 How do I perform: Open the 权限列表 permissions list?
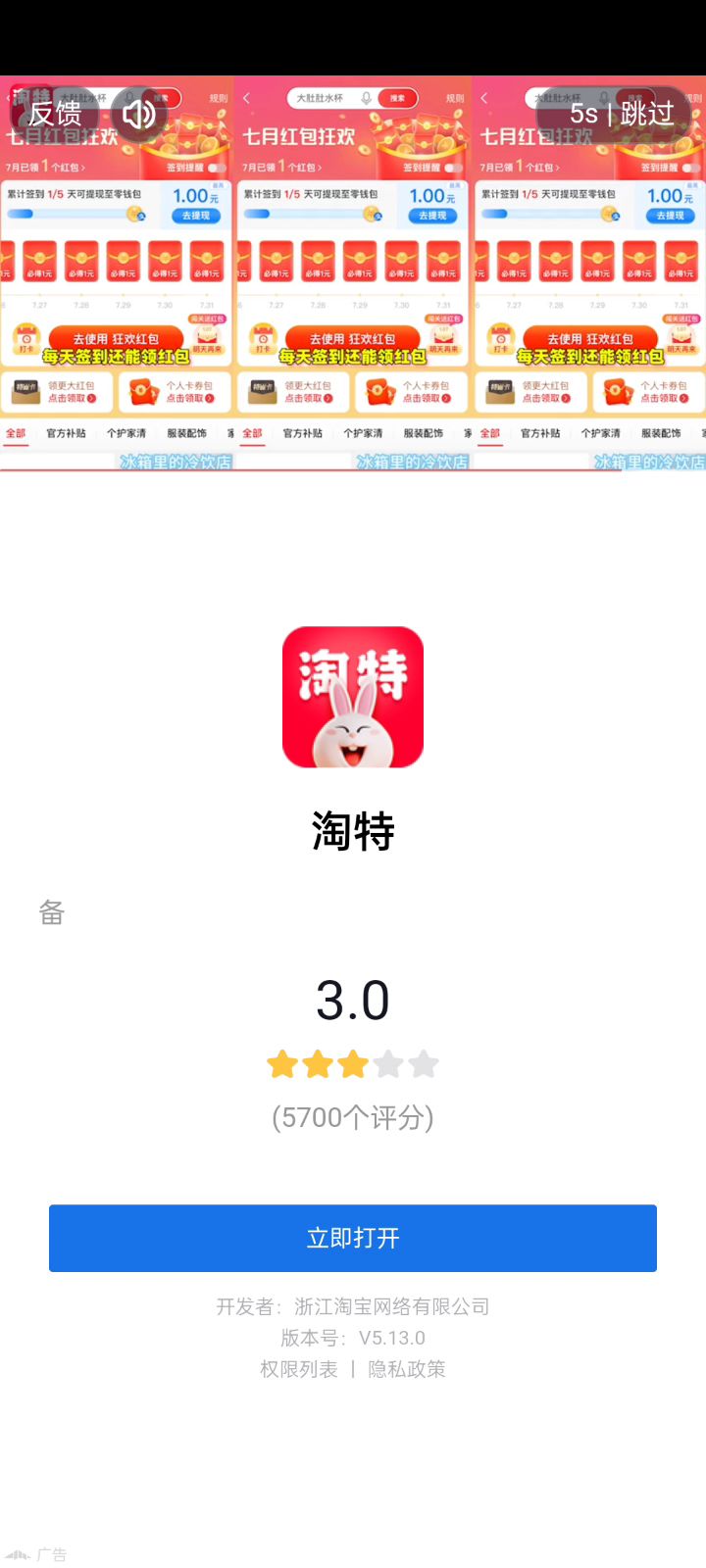(x=298, y=1369)
